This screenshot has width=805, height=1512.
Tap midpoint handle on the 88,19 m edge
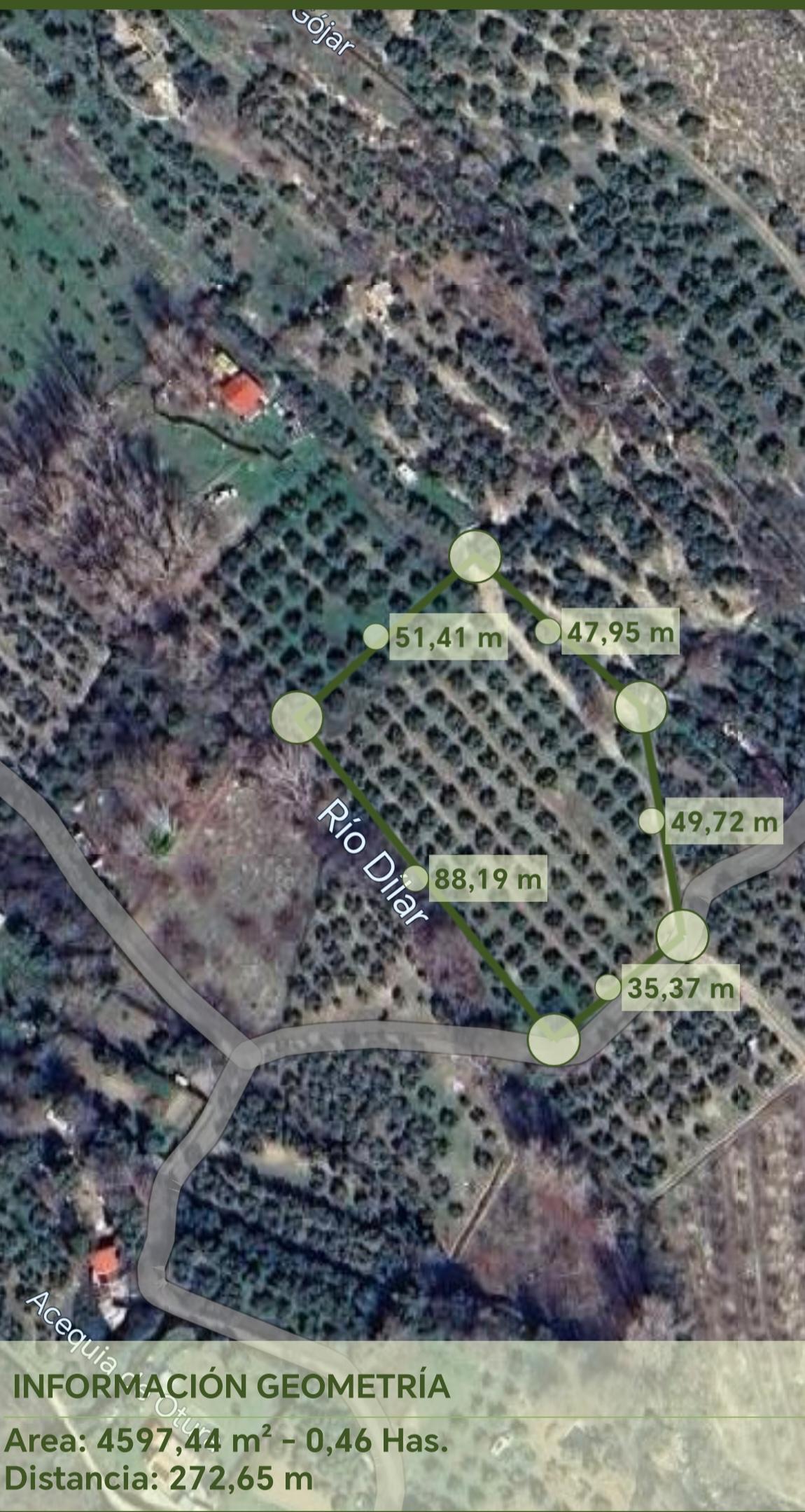[x=416, y=878]
